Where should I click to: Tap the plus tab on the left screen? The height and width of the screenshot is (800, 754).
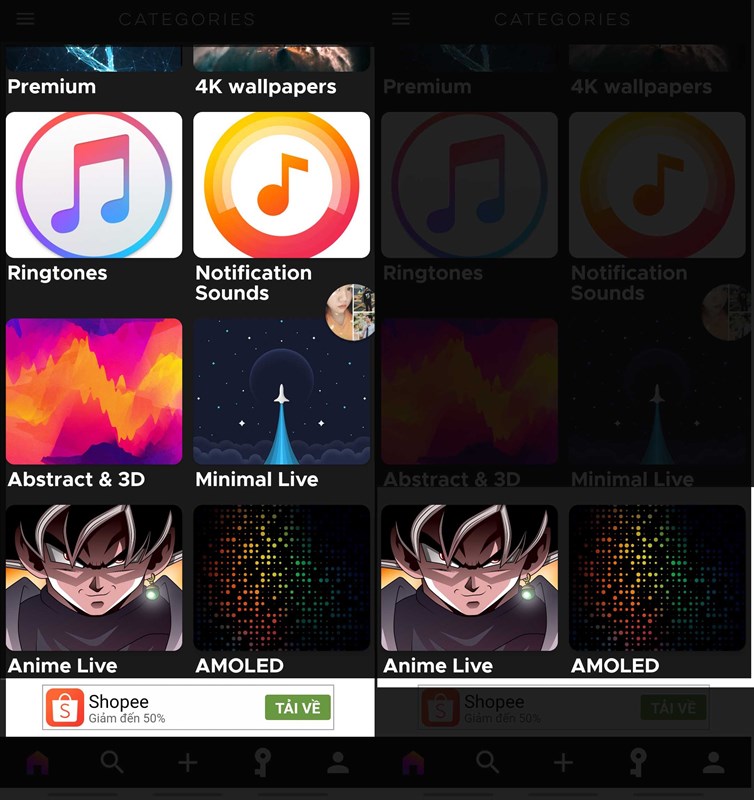187,763
